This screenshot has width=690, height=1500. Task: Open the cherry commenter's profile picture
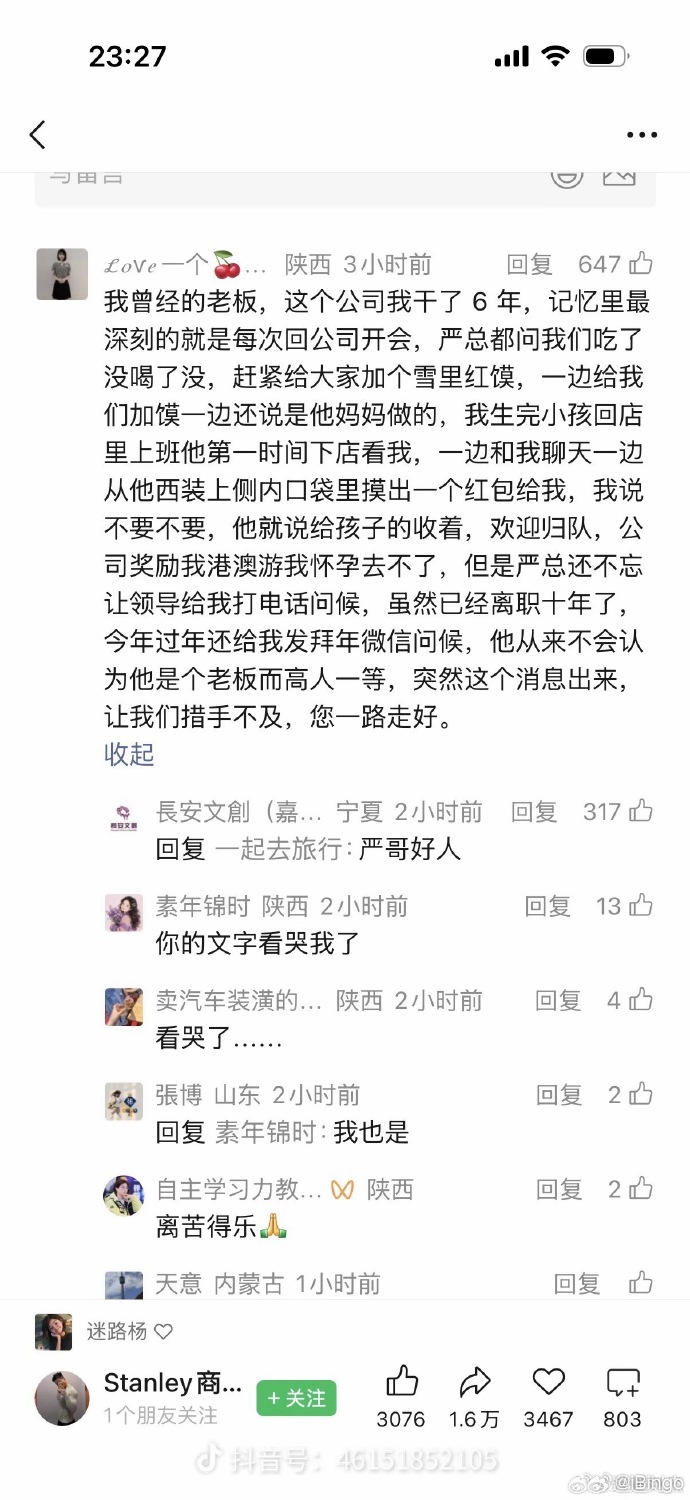point(62,274)
